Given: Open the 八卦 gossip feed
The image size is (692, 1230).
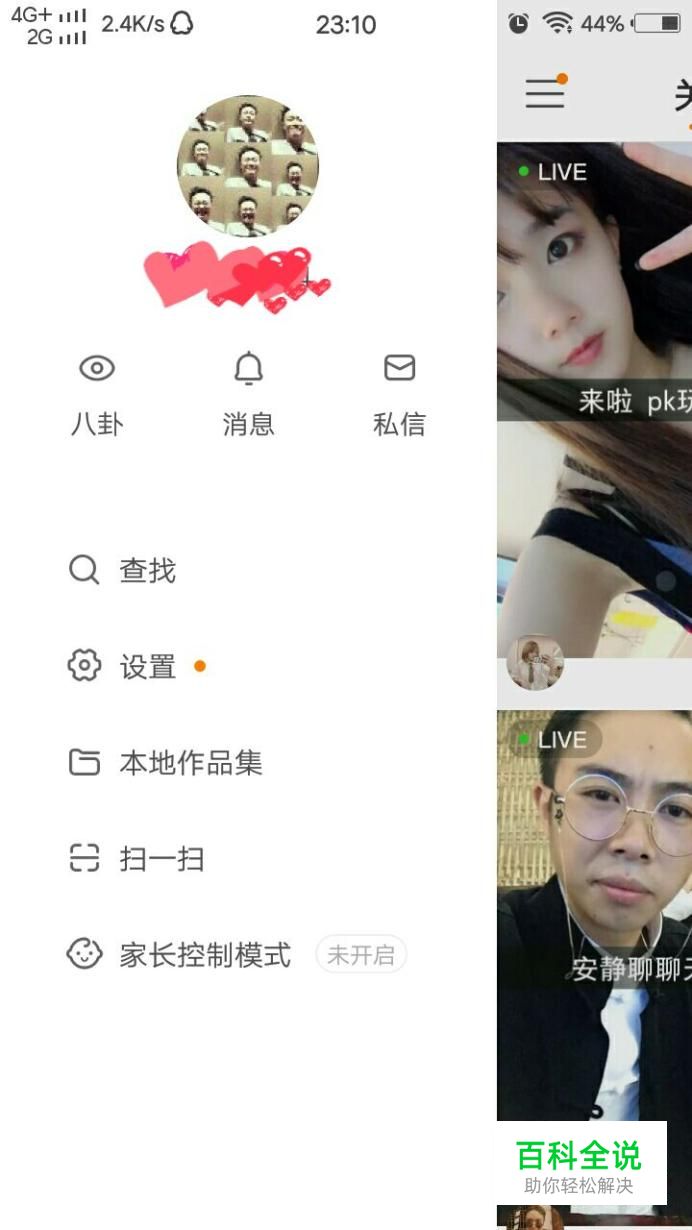Looking at the screenshot, I should click(x=97, y=395).
